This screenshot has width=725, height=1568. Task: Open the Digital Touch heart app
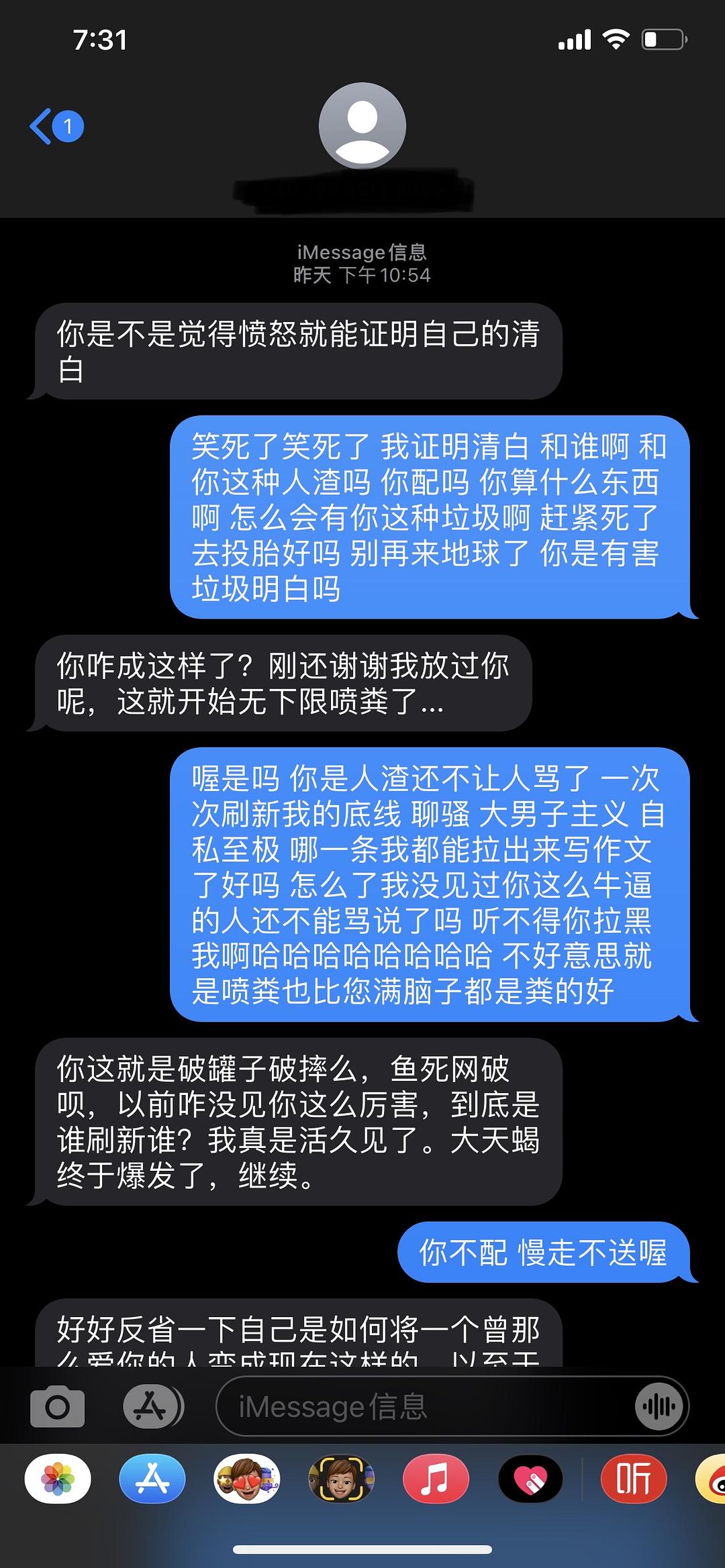(x=530, y=1479)
